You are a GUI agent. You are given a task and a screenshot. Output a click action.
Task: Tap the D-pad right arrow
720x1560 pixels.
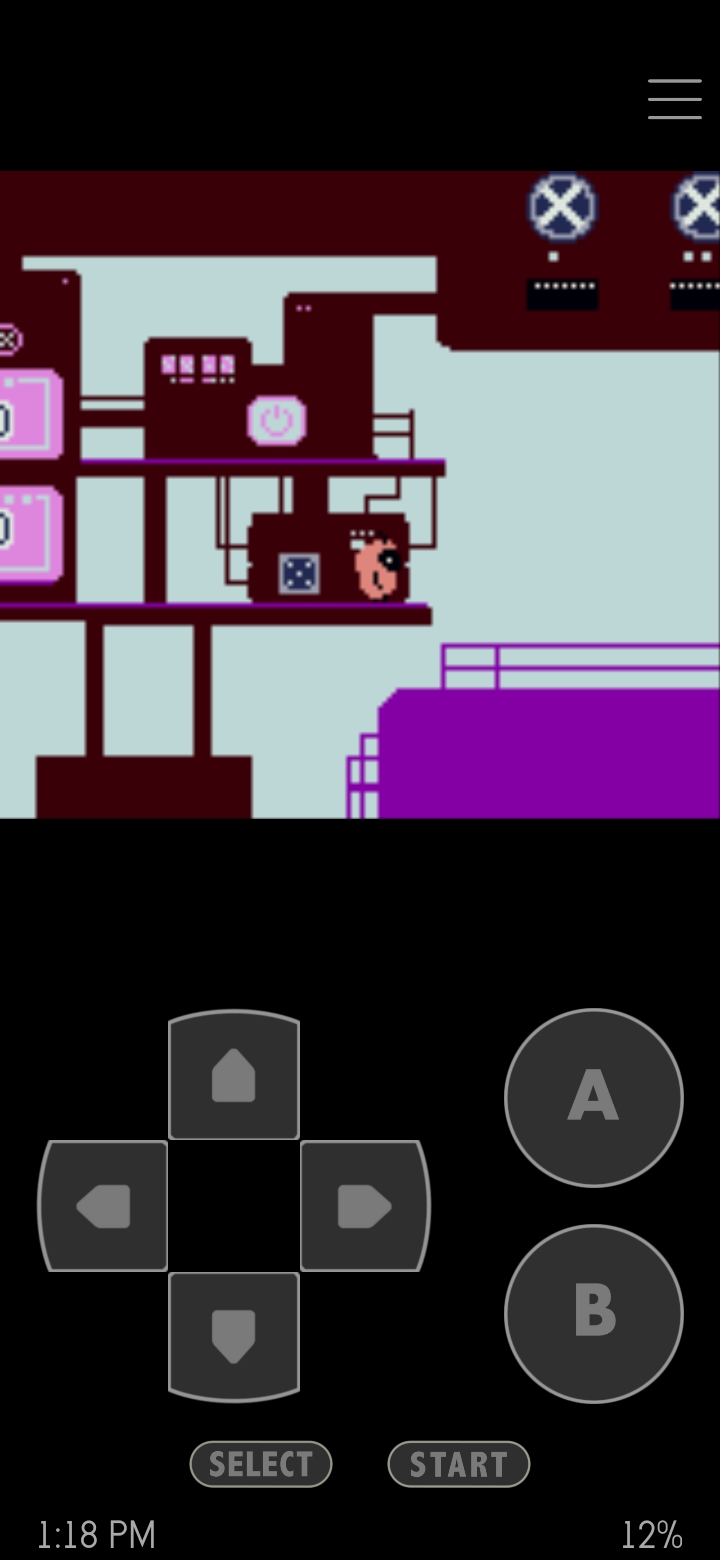coord(364,1206)
